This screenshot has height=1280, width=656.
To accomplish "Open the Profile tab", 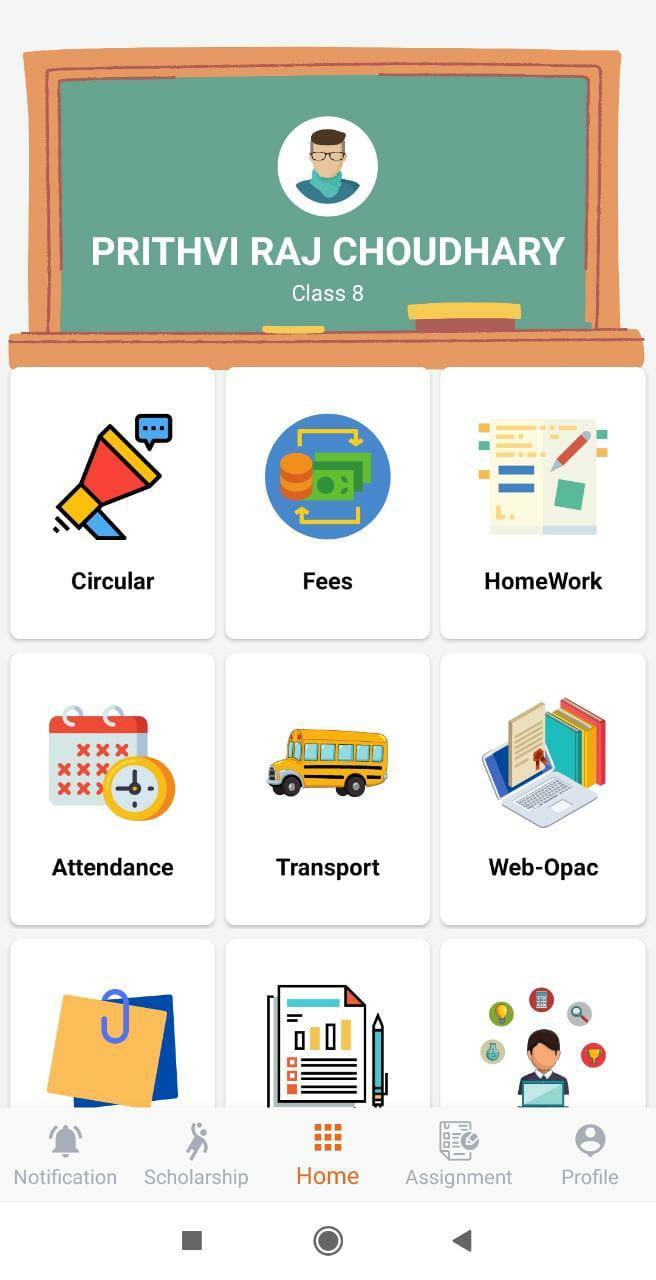I will click(590, 1154).
